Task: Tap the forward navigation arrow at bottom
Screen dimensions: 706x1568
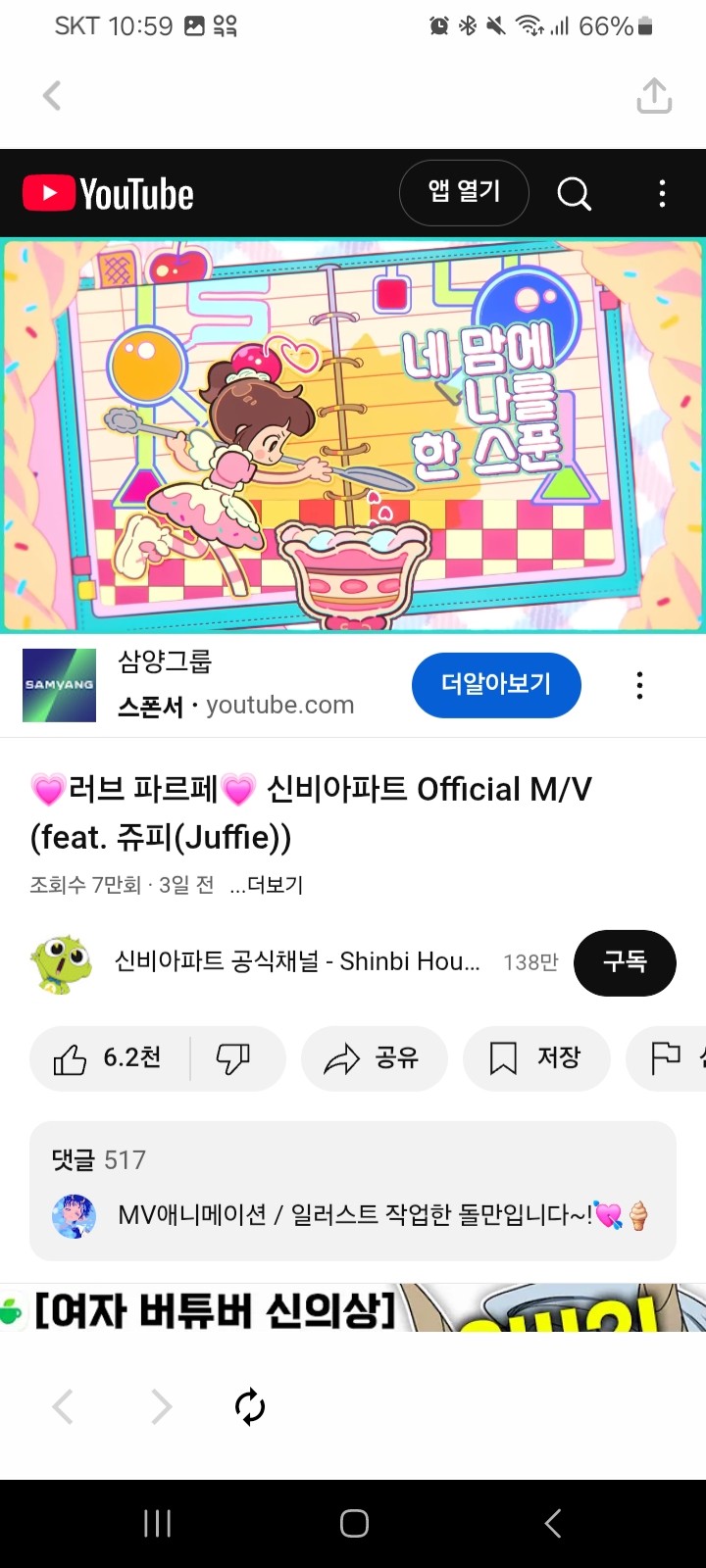Action: pos(161,1406)
